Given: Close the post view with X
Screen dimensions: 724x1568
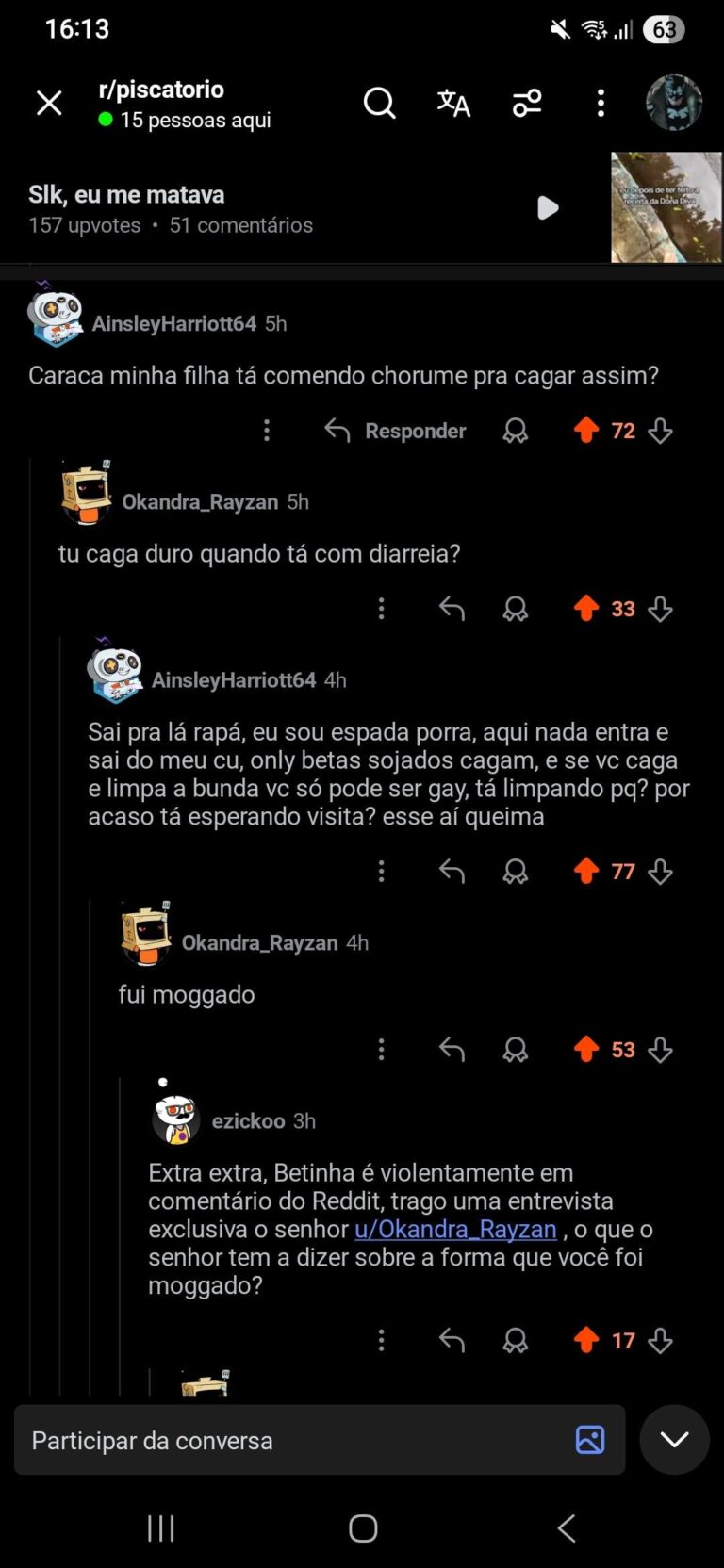Looking at the screenshot, I should (49, 103).
